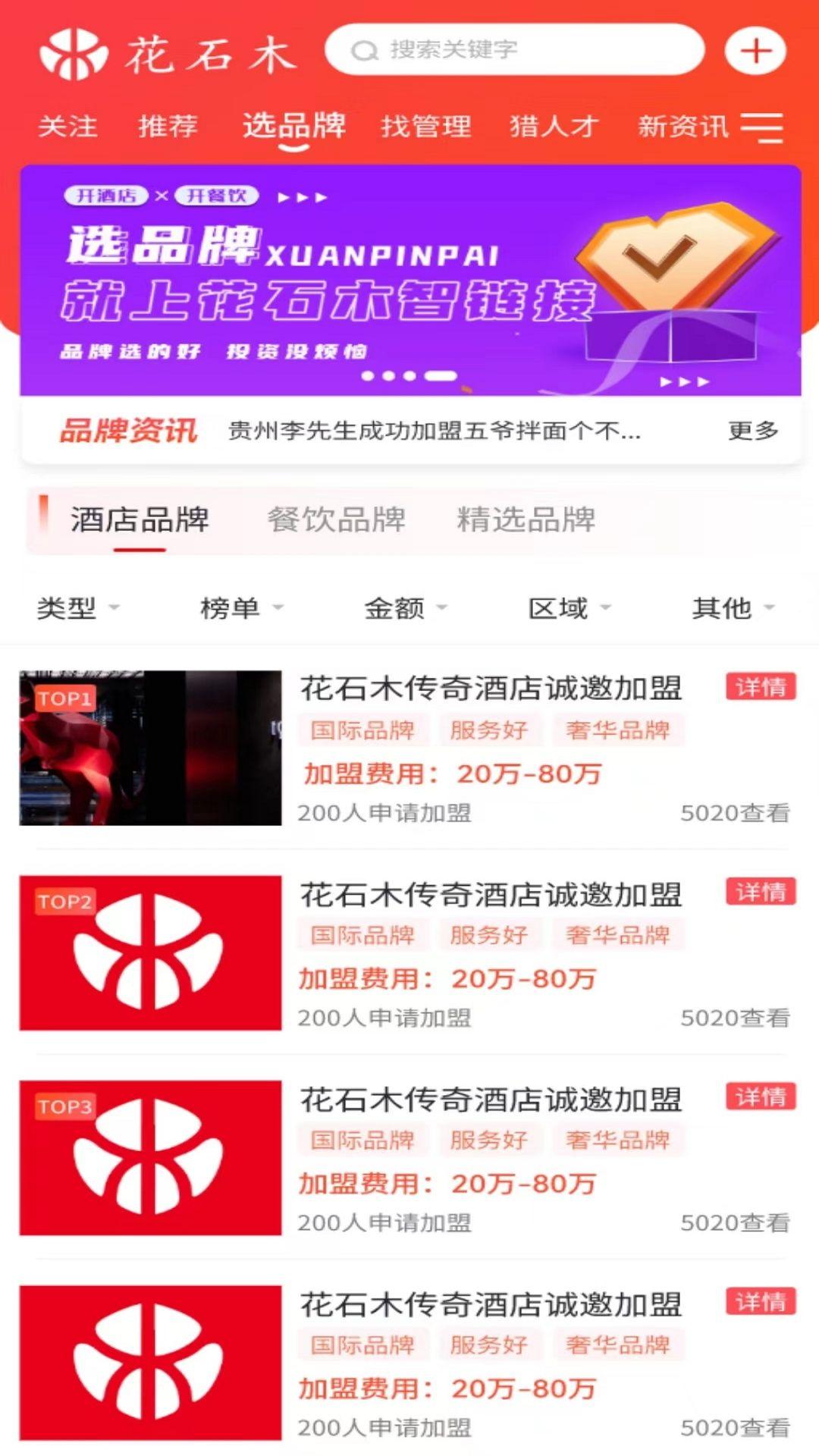Switch to the 餐饮品牌 tab

[x=337, y=520]
